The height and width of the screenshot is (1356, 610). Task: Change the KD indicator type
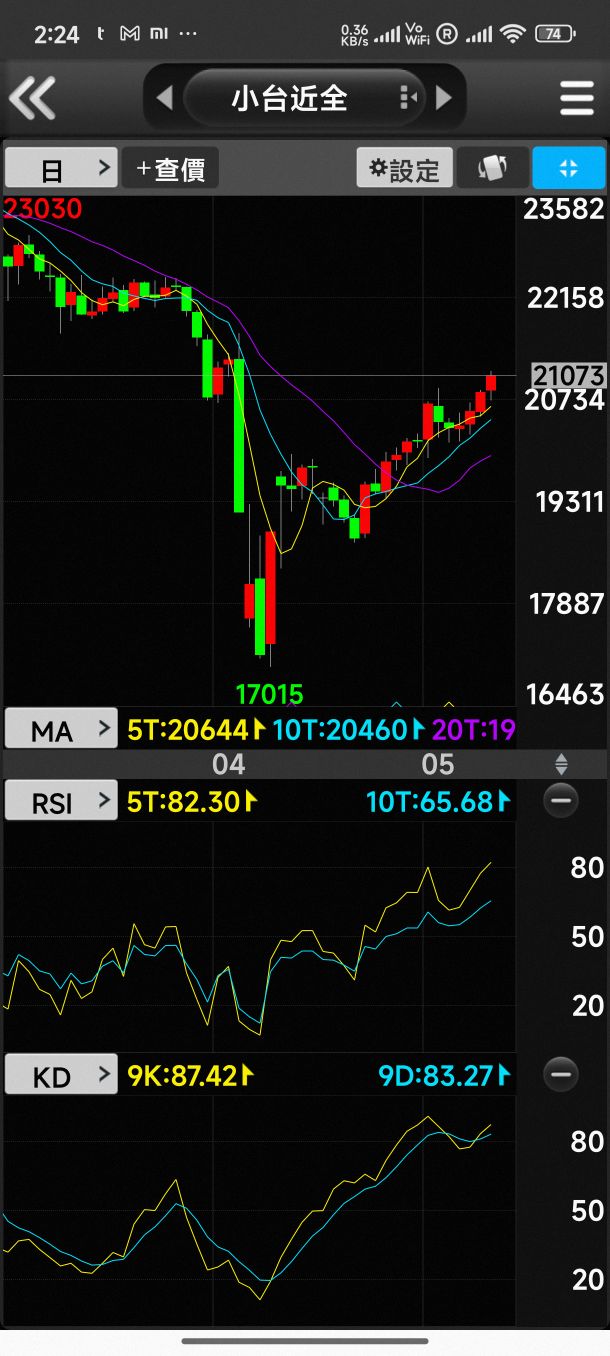(61, 1076)
